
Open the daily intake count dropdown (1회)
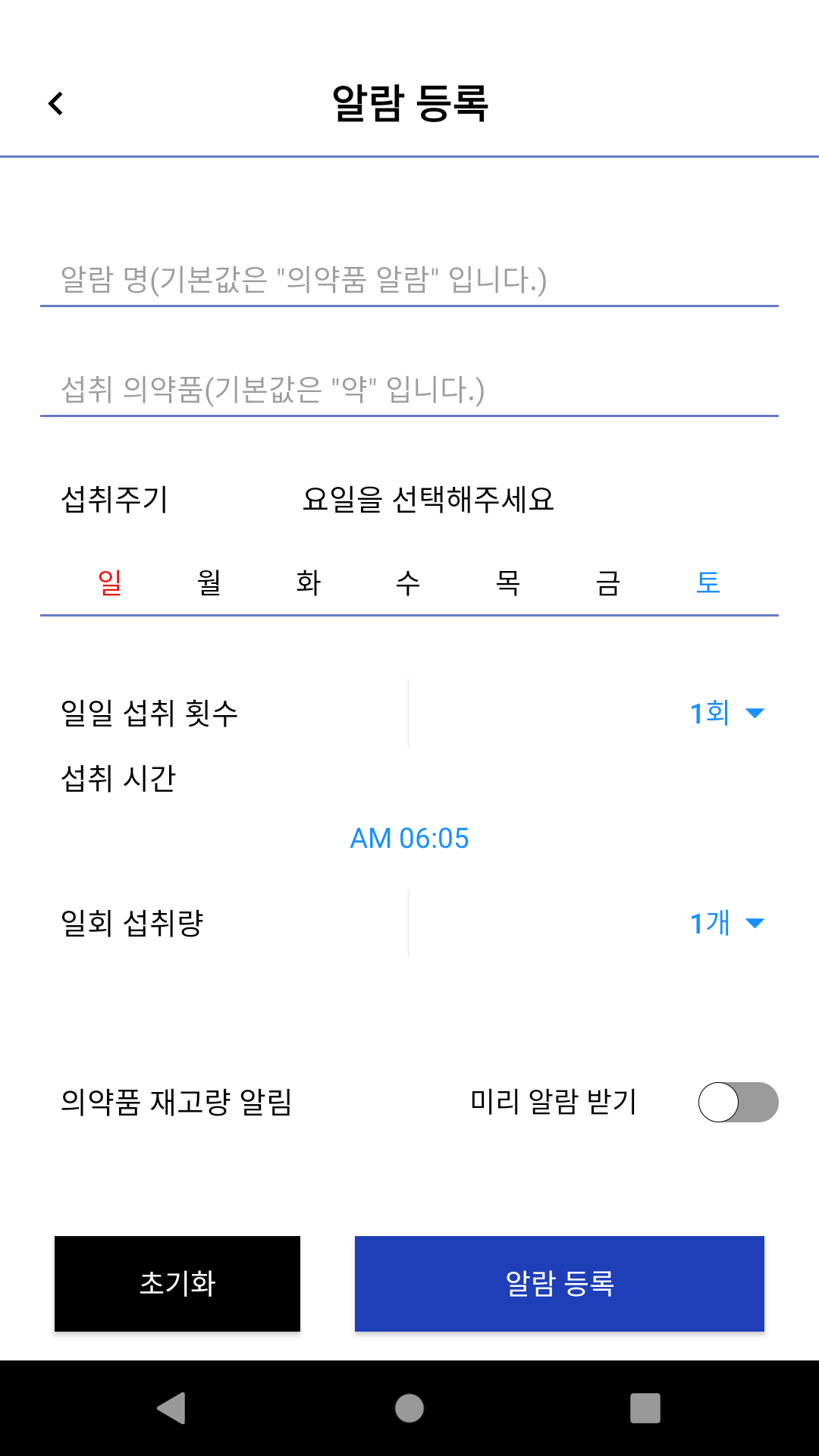coord(726,713)
